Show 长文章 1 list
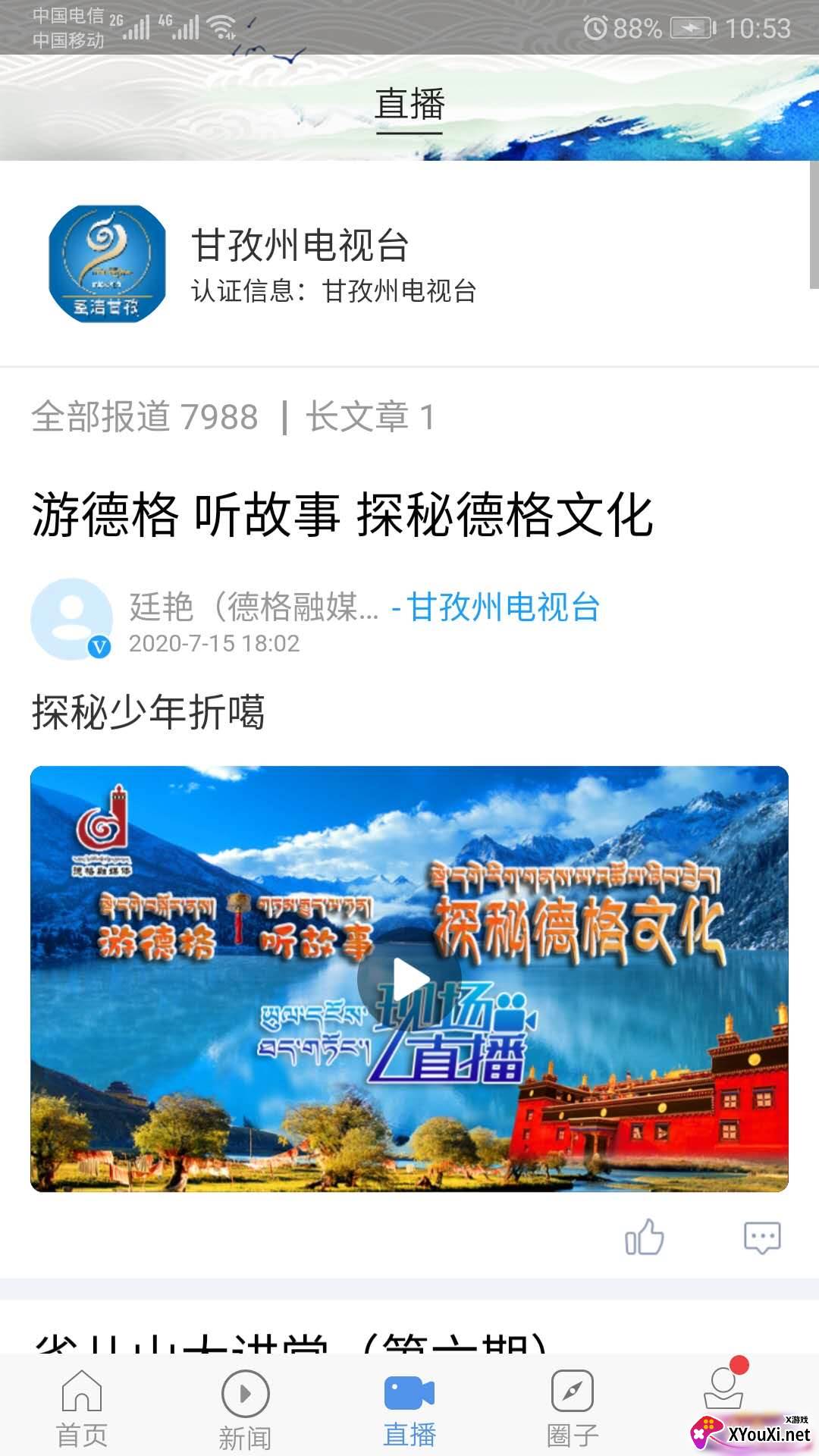The image size is (819, 1456). (x=370, y=417)
